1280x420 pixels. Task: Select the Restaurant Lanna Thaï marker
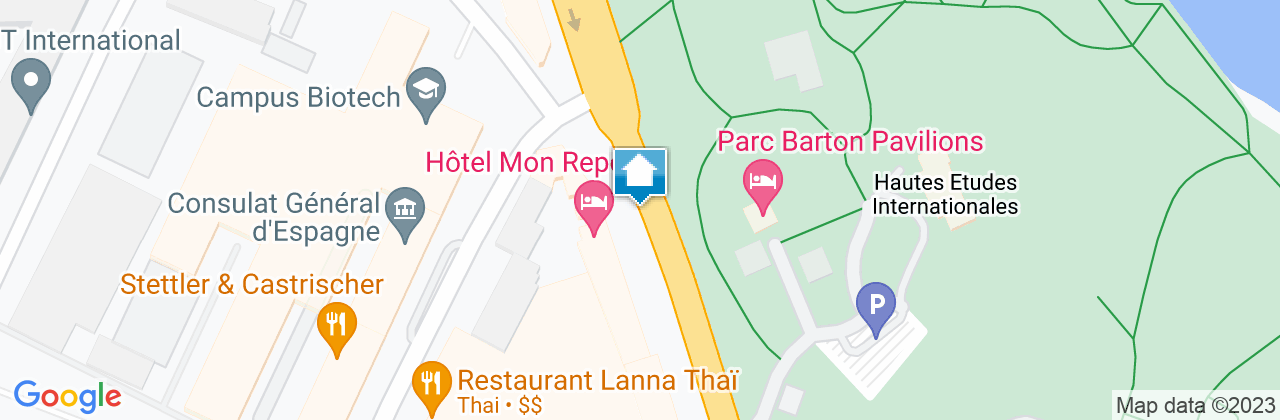coord(431,383)
